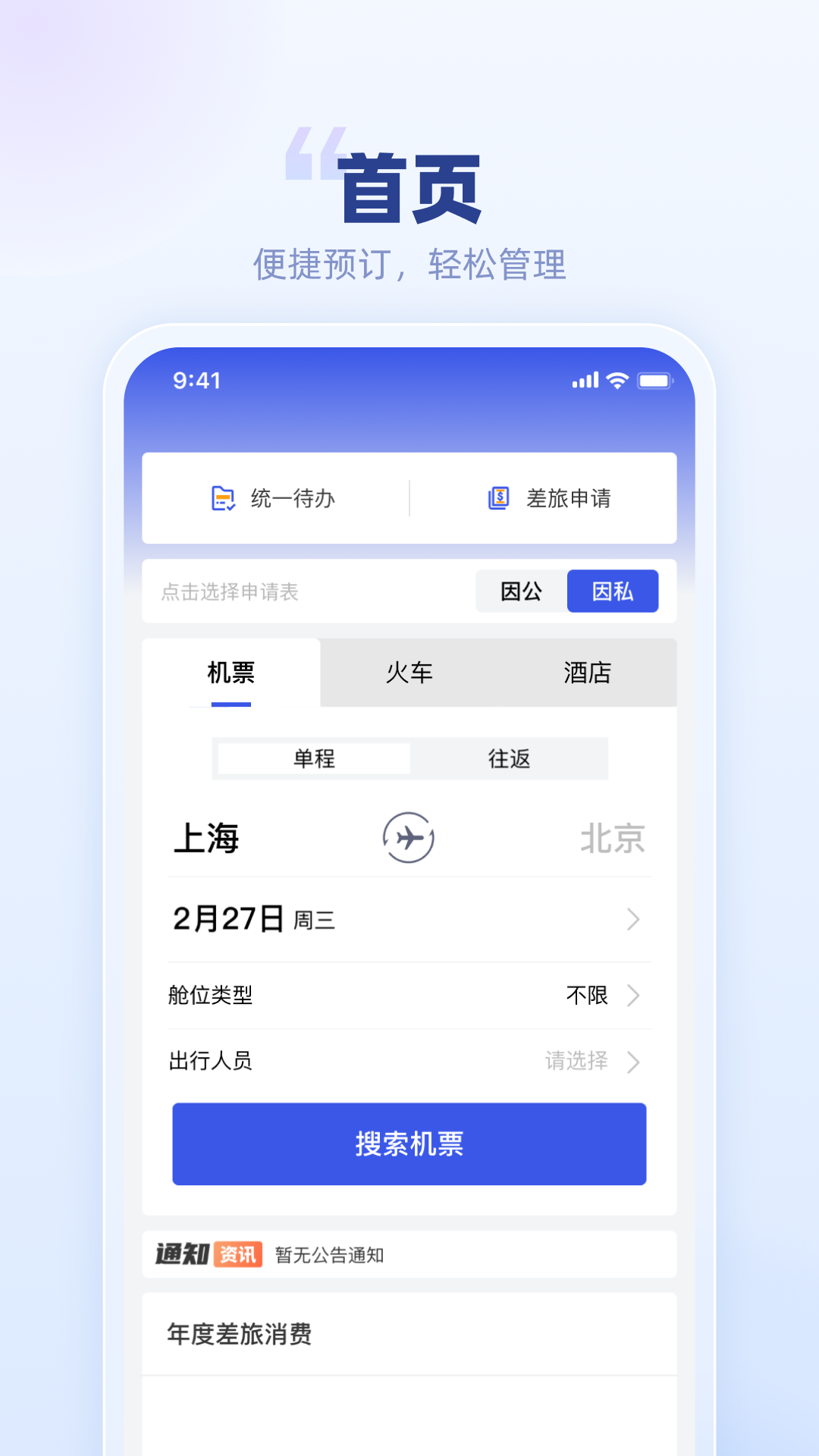Screen dimensions: 819x1456
Task: Tap the airplane swap icon between cities
Action: pyautogui.click(x=409, y=838)
